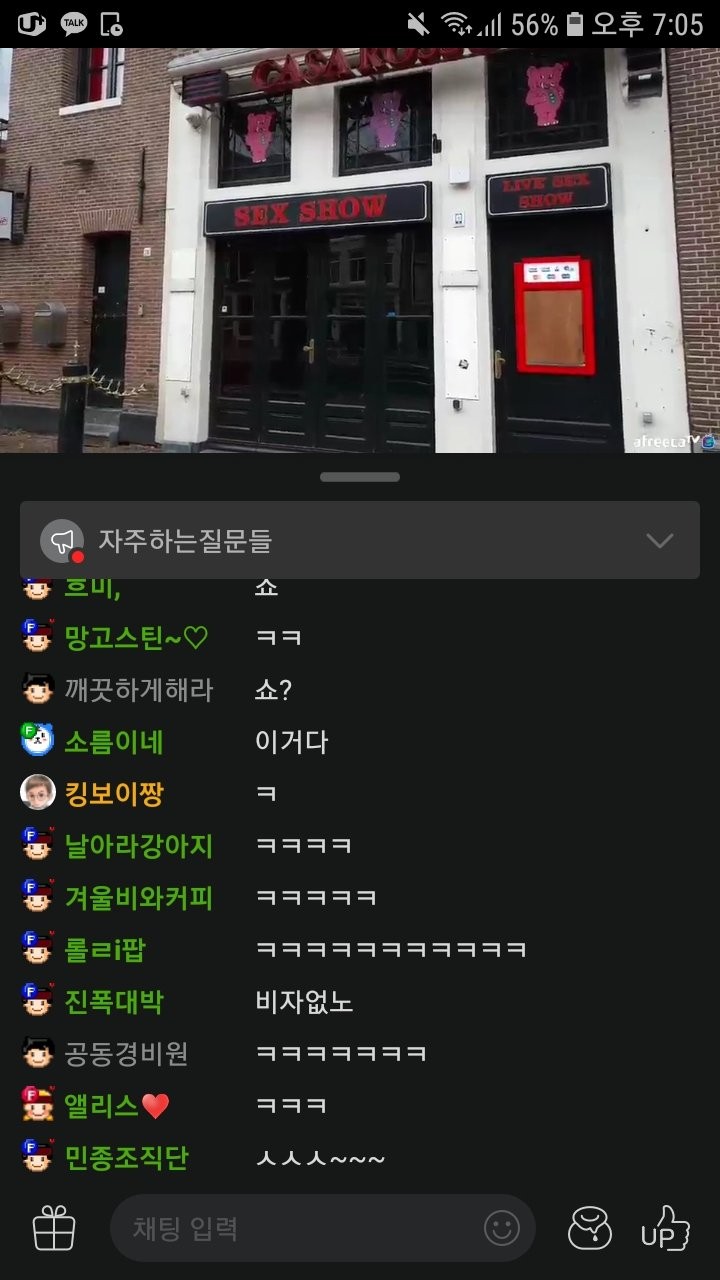Give an UP thumbs-up to the stream

[665, 1228]
